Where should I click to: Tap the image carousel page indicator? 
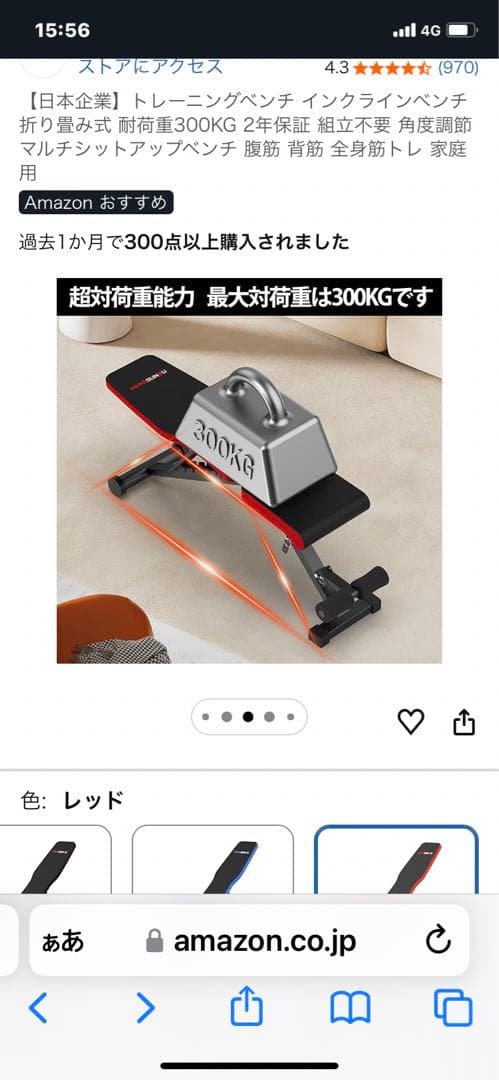[x=249, y=717]
